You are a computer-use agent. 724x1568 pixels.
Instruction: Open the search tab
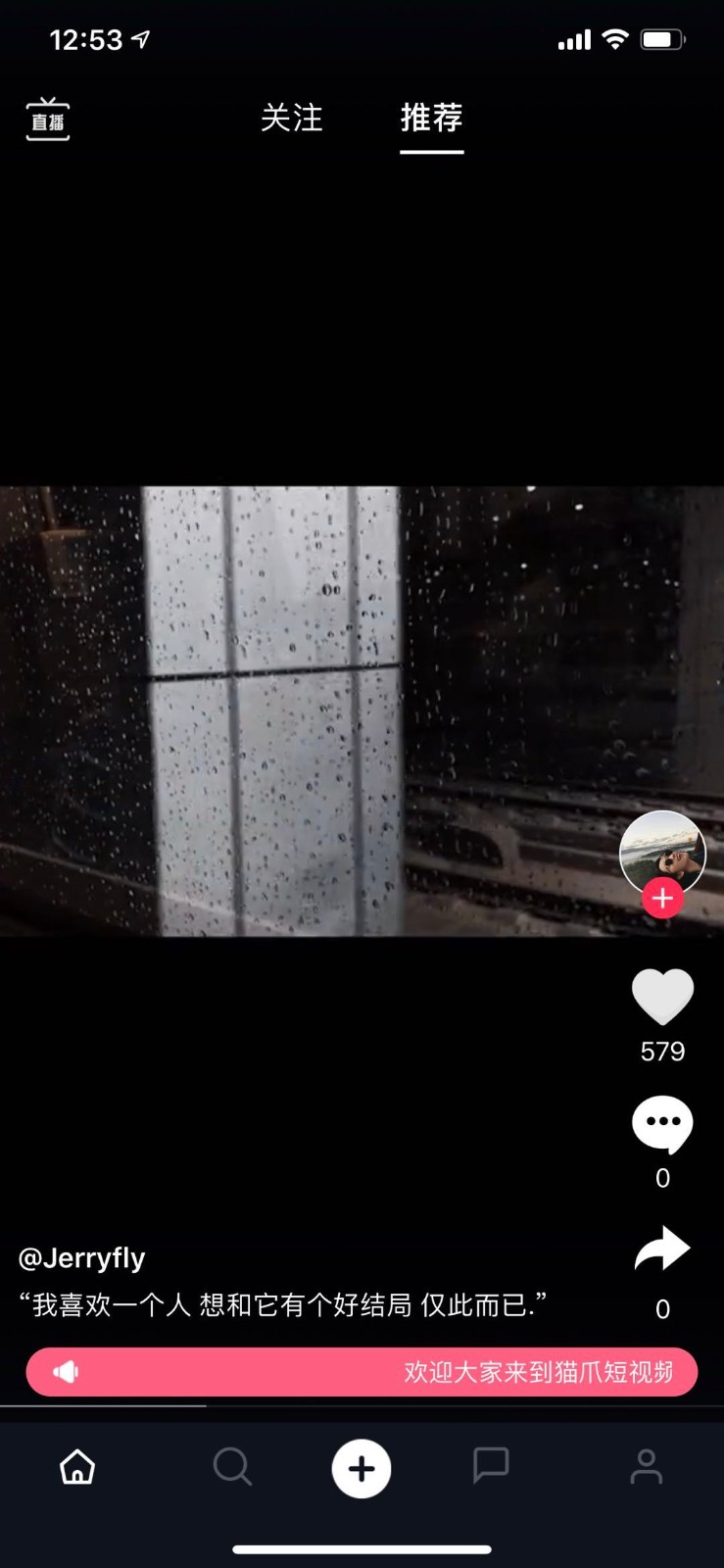coord(232,1467)
